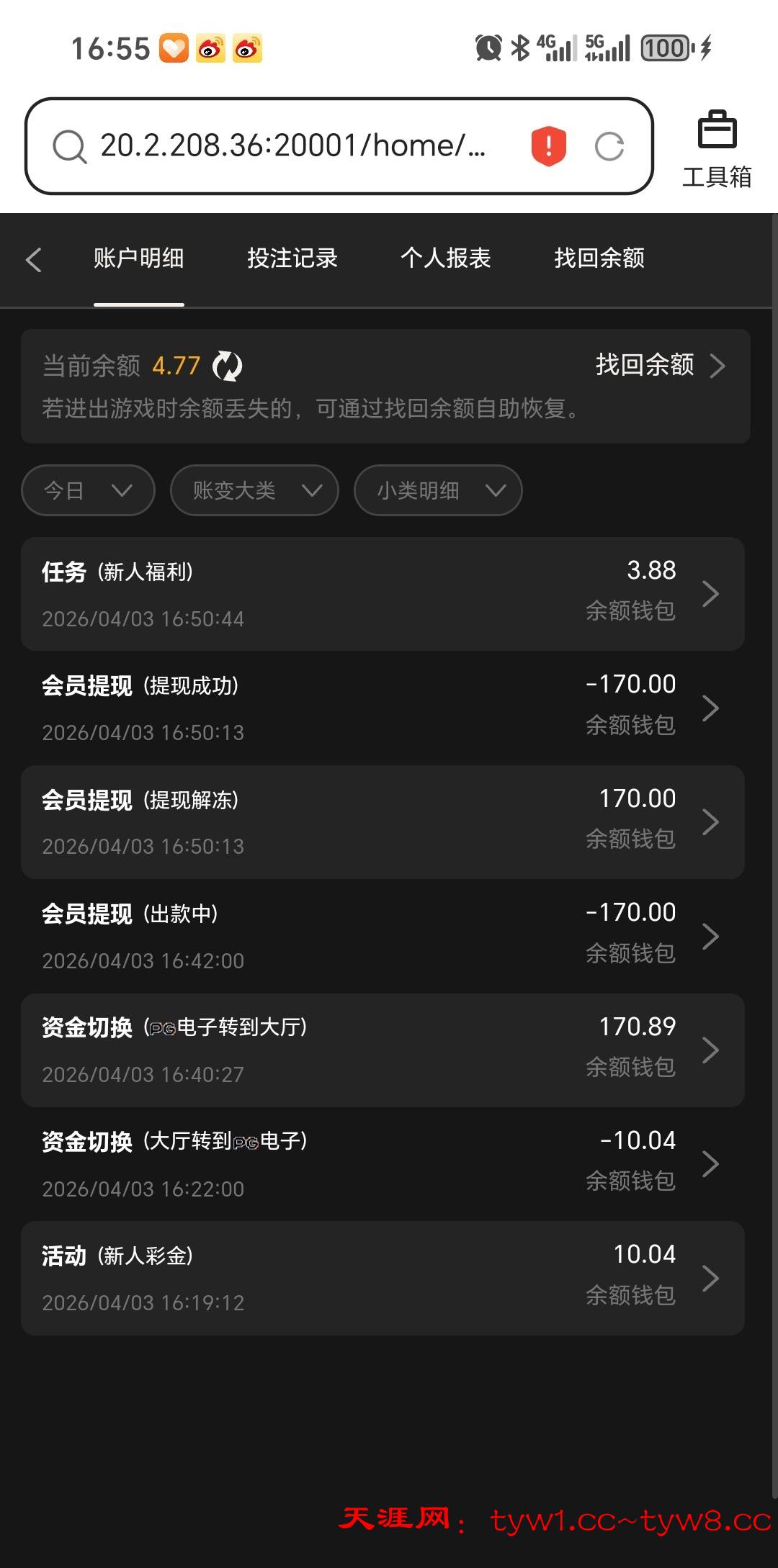Screen dimensions: 778x1568
Task: Switch to the 投注记录 tab
Action: click(292, 258)
